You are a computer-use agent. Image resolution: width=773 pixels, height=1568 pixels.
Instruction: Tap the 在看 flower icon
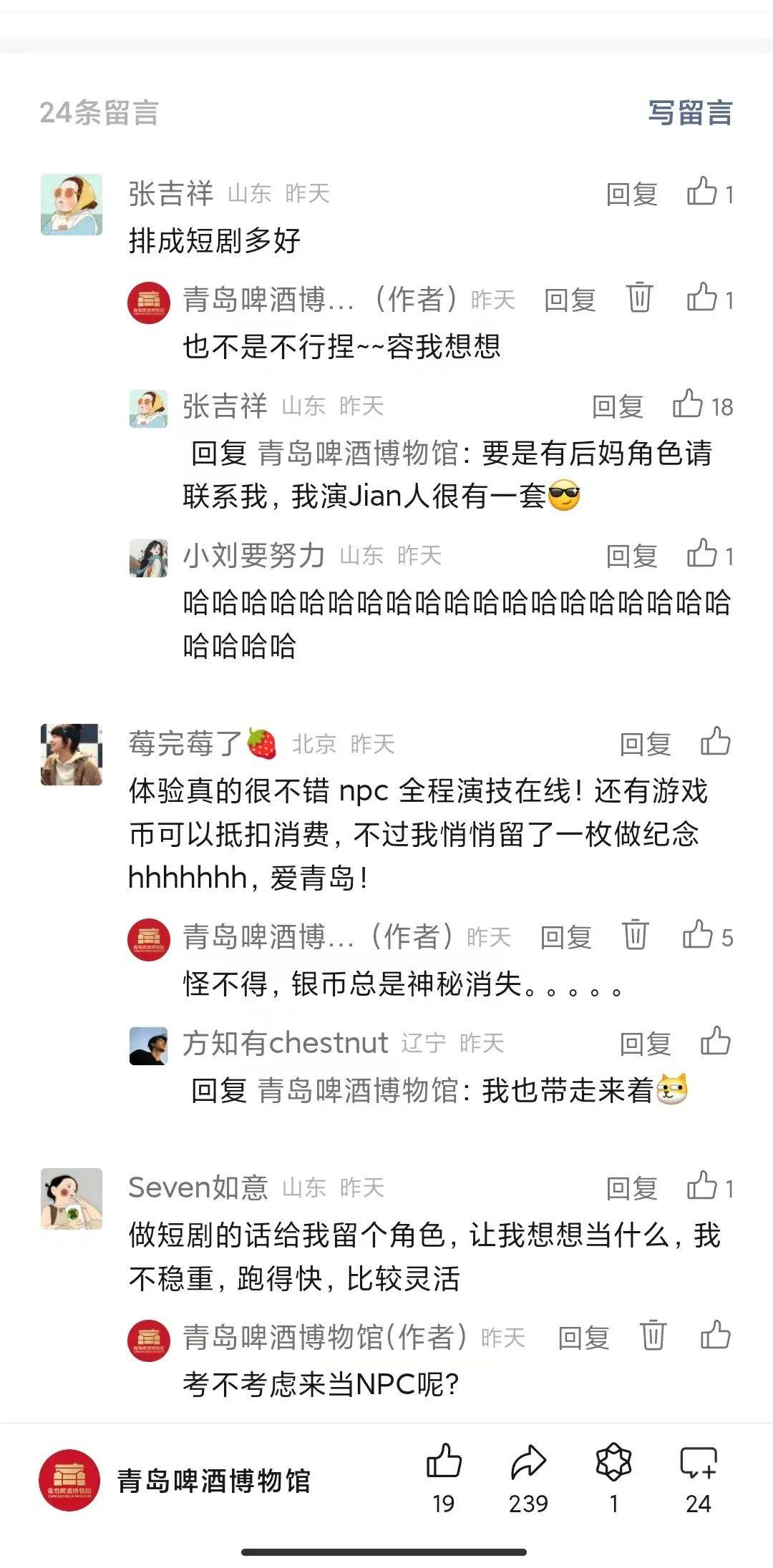[x=613, y=1462]
